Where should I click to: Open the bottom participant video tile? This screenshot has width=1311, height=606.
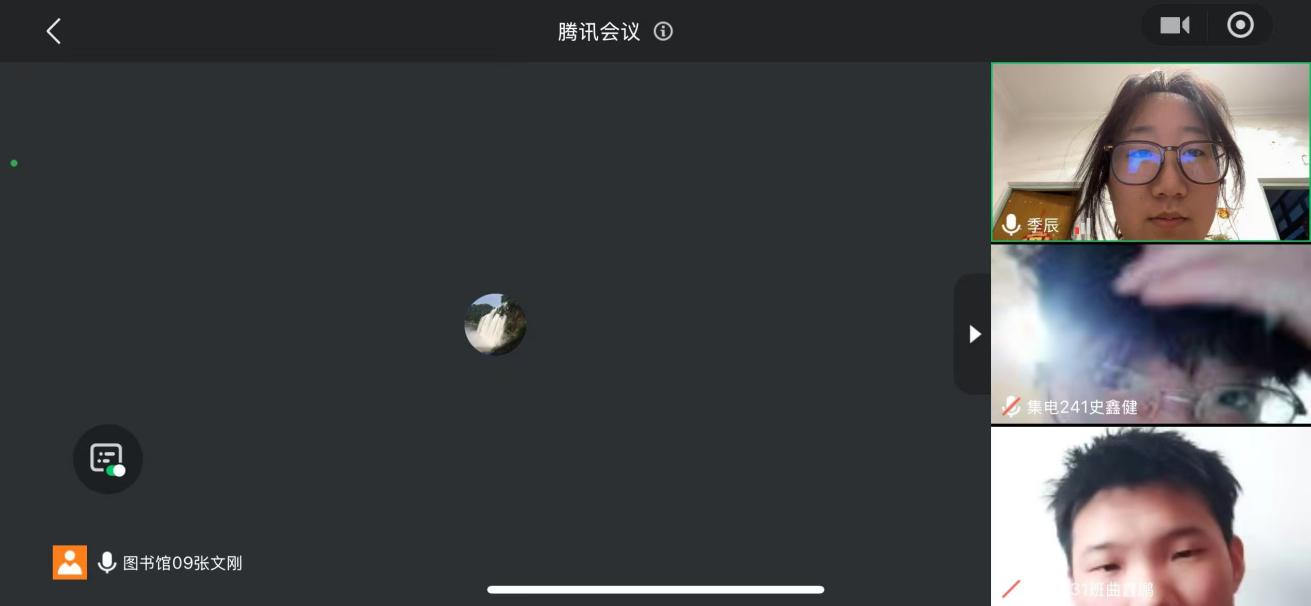(1150, 516)
